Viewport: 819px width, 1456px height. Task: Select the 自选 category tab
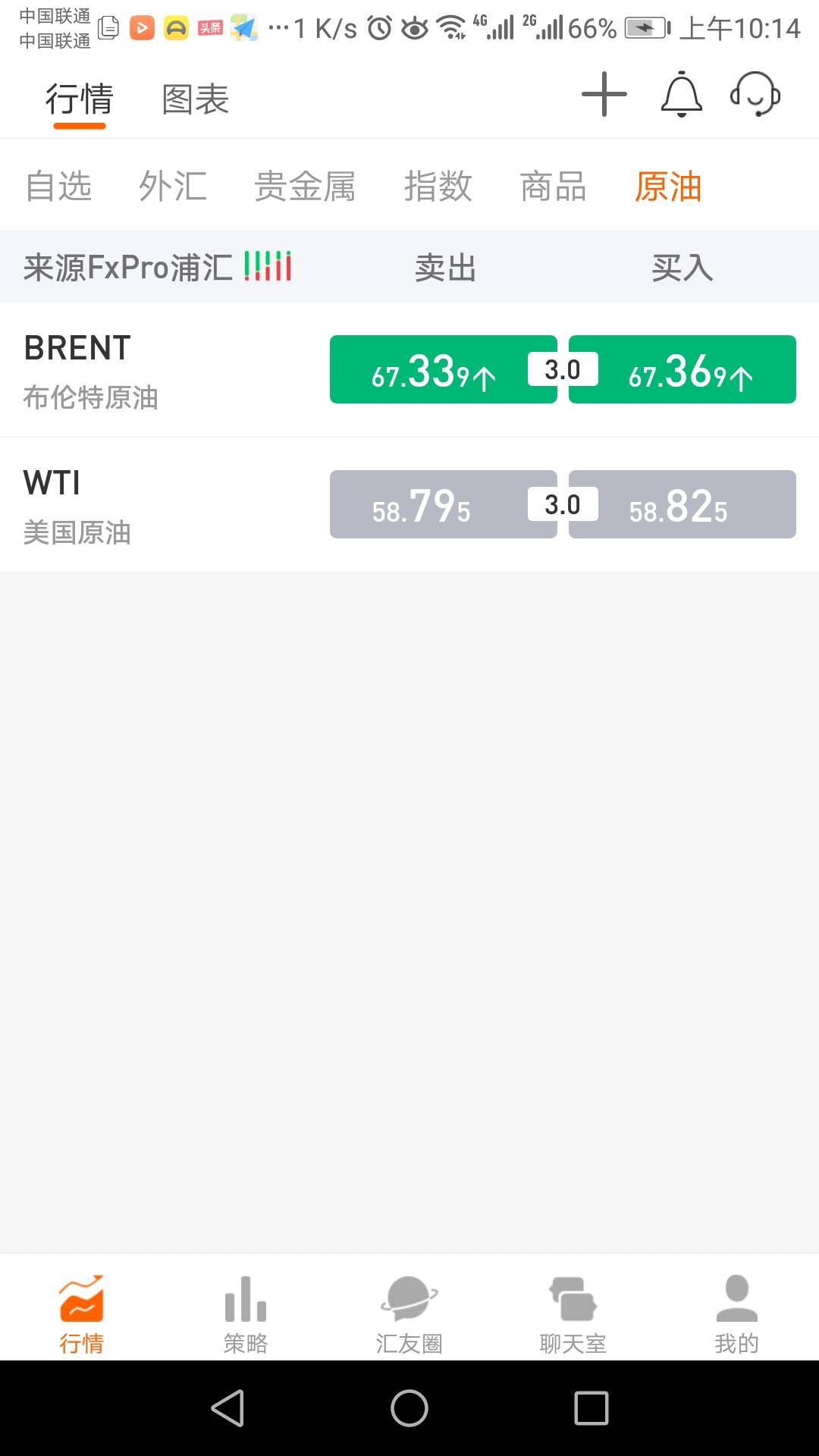(x=58, y=186)
